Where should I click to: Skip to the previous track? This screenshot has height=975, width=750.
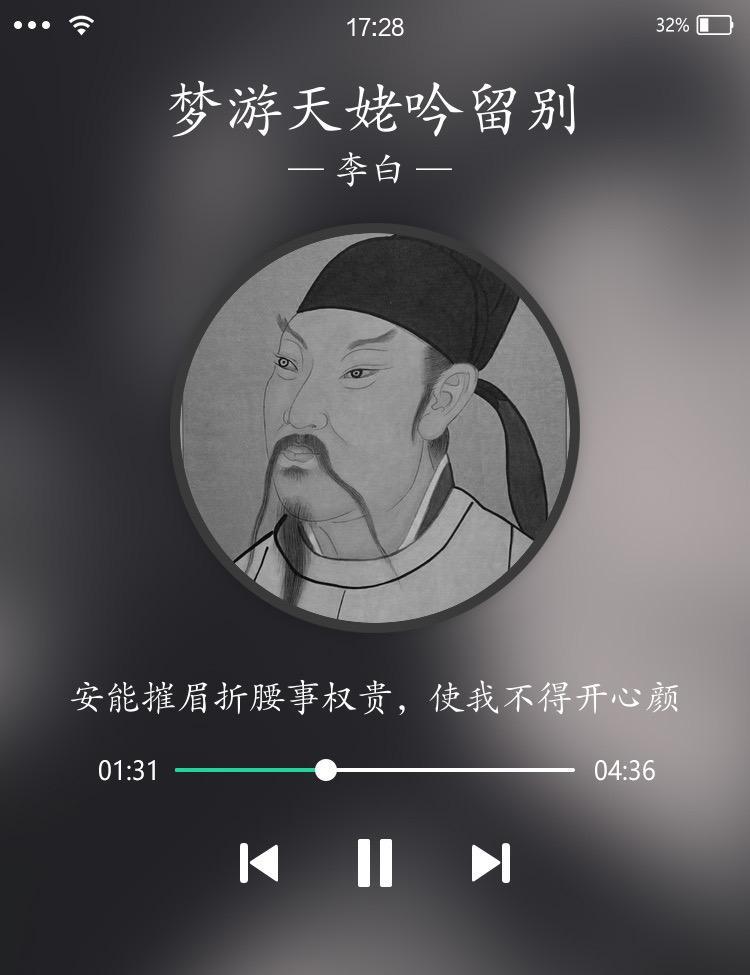pyautogui.click(x=260, y=862)
